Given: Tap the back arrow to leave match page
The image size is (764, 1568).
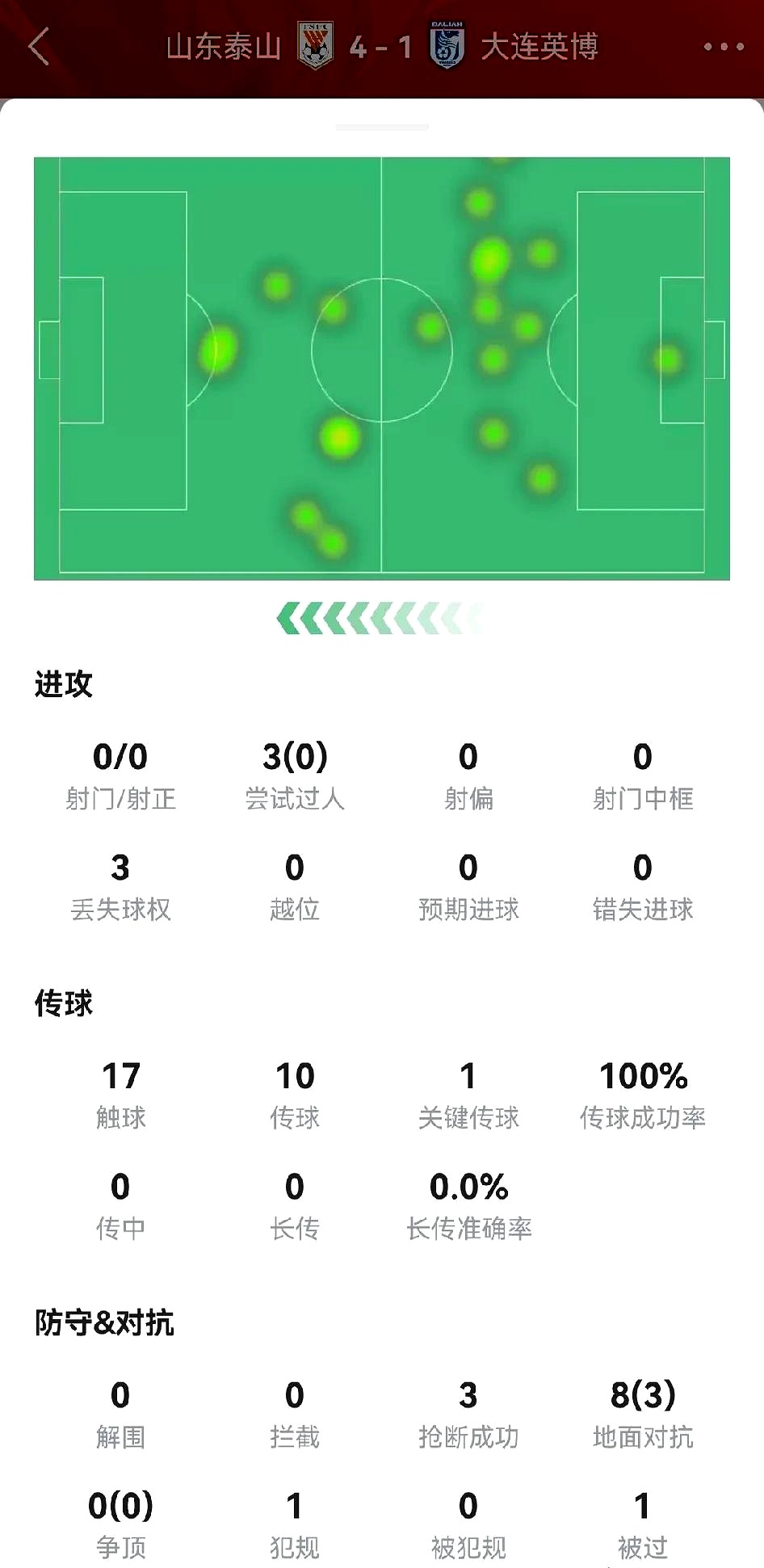Looking at the screenshot, I should [38, 46].
